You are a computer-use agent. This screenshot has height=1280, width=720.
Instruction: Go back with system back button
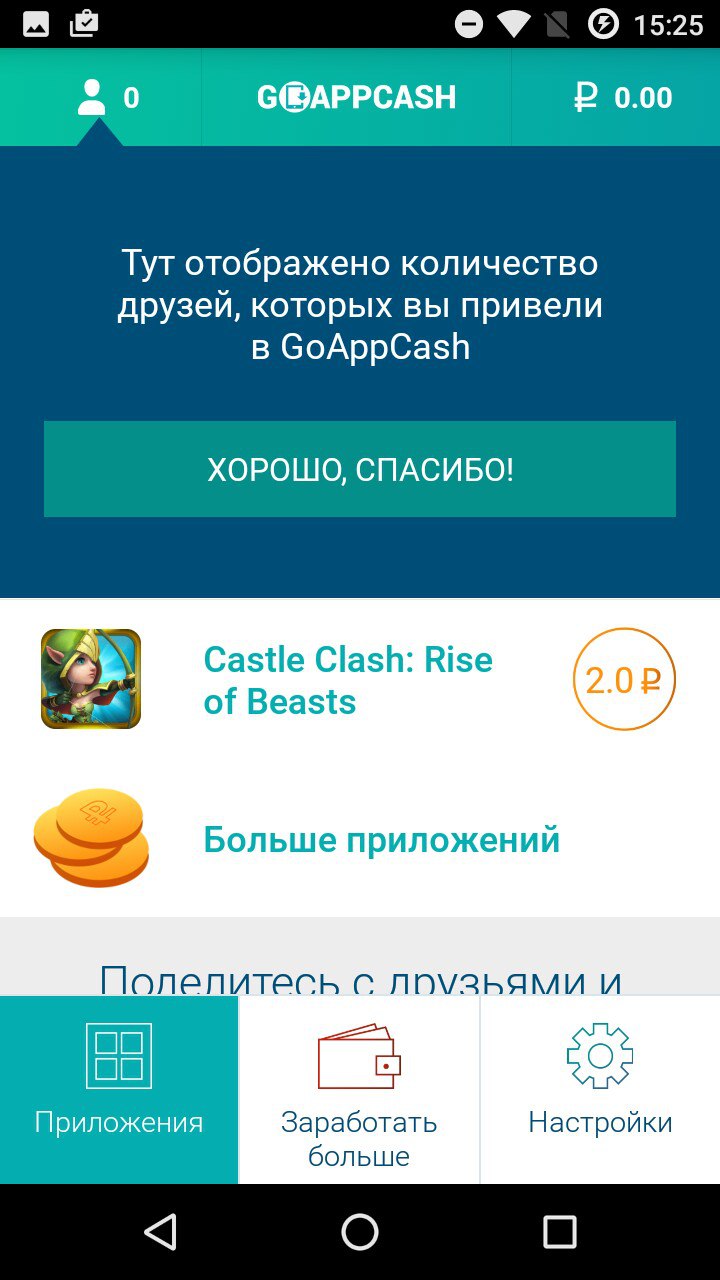point(160,1232)
